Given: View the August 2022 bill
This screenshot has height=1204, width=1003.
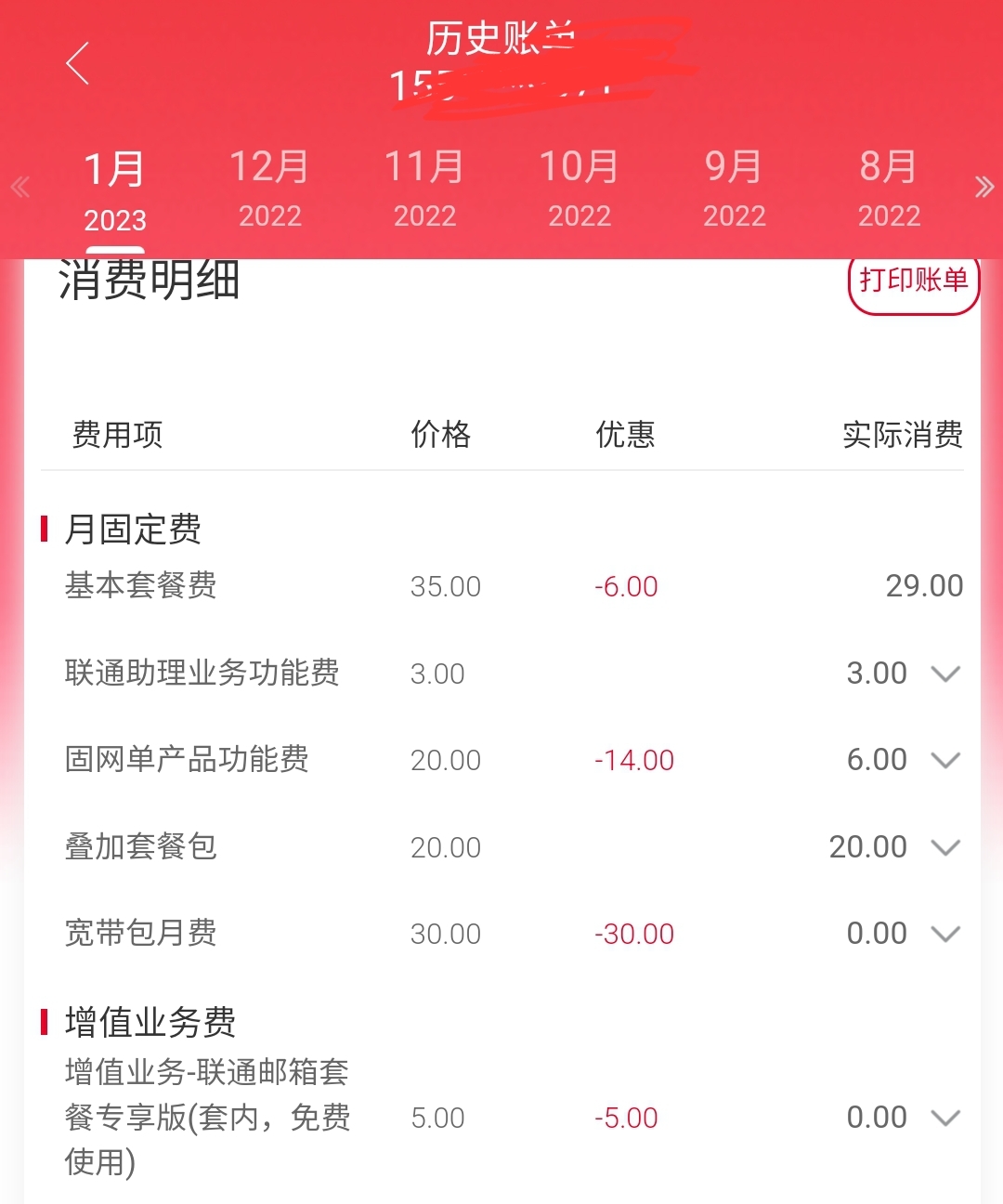Looking at the screenshot, I should coord(889,190).
